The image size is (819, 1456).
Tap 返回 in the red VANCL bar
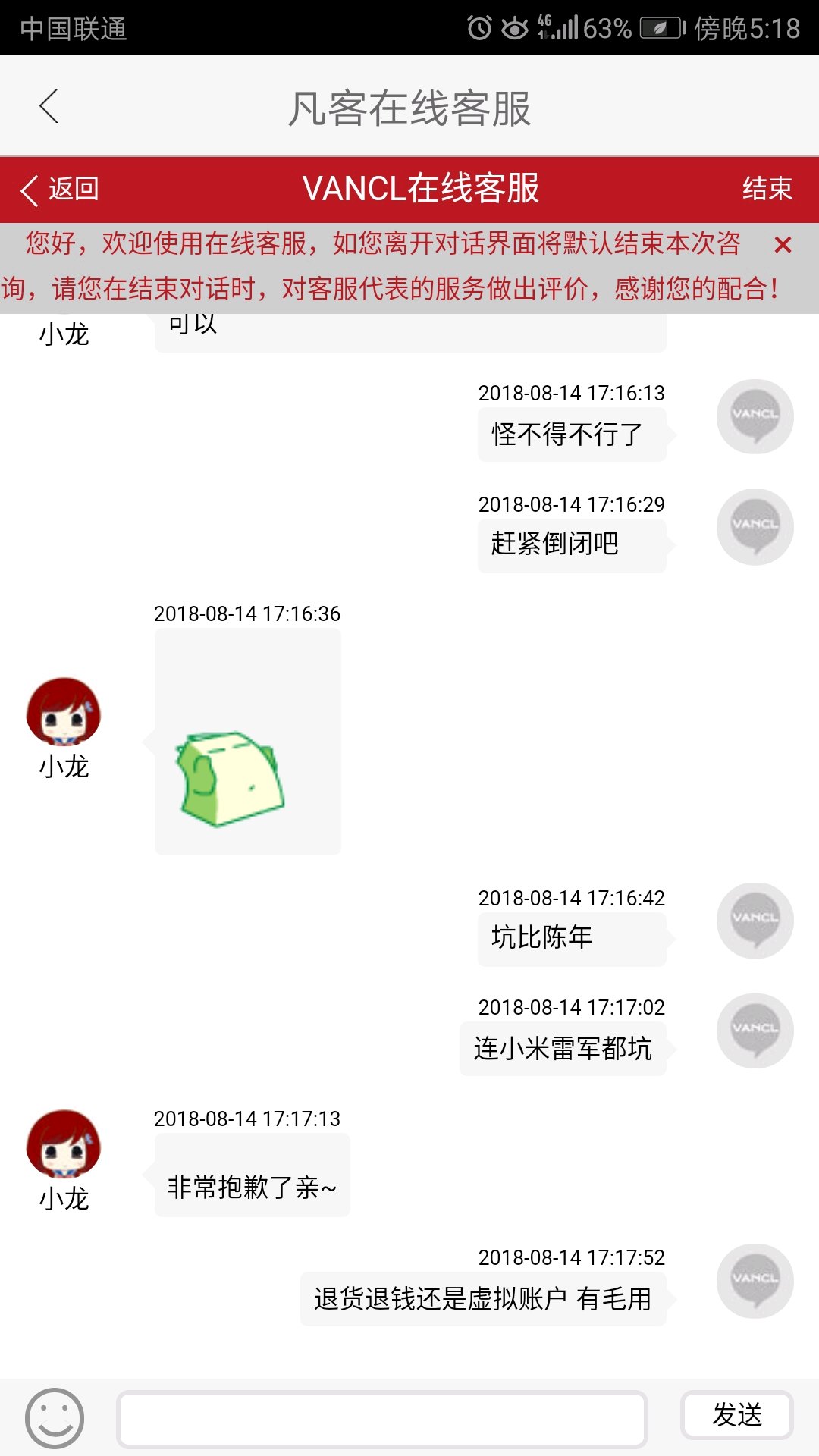(x=61, y=189)
